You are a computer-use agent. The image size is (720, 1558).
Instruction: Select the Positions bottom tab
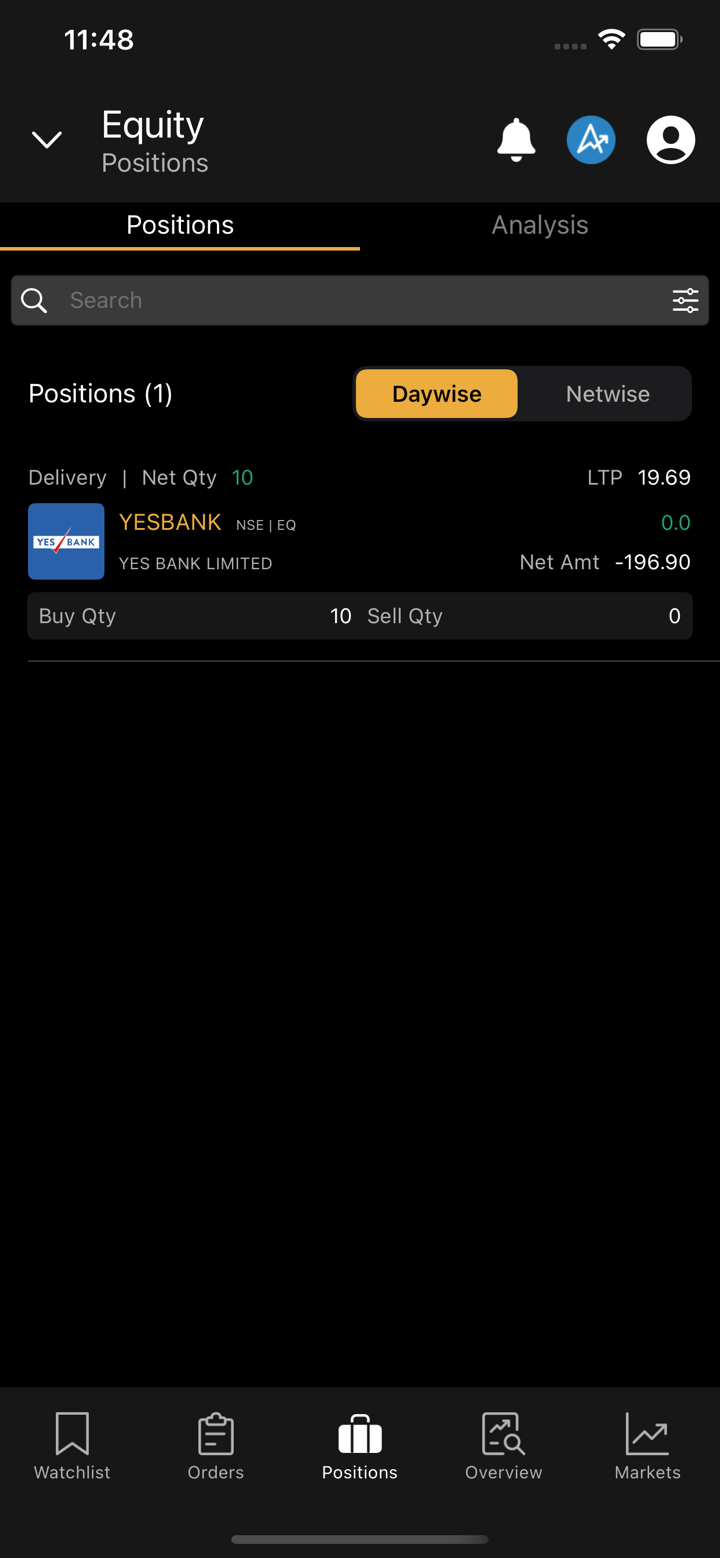(x=360, y=1446)
